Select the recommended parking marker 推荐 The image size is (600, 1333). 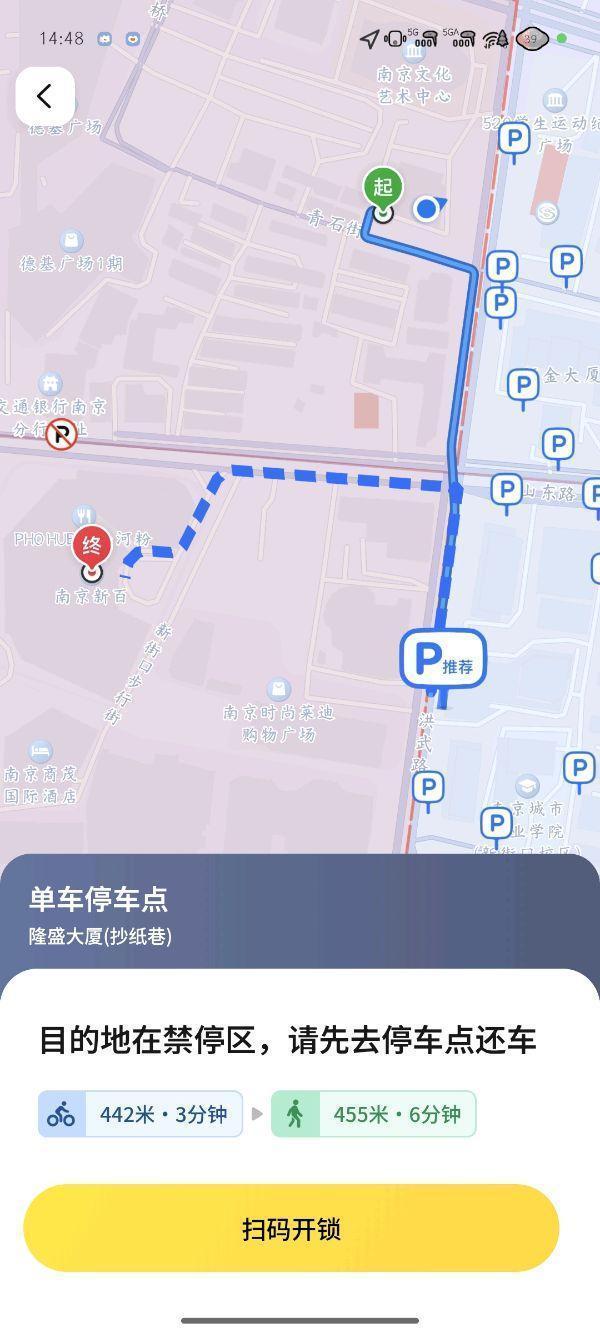pos(443,660)
